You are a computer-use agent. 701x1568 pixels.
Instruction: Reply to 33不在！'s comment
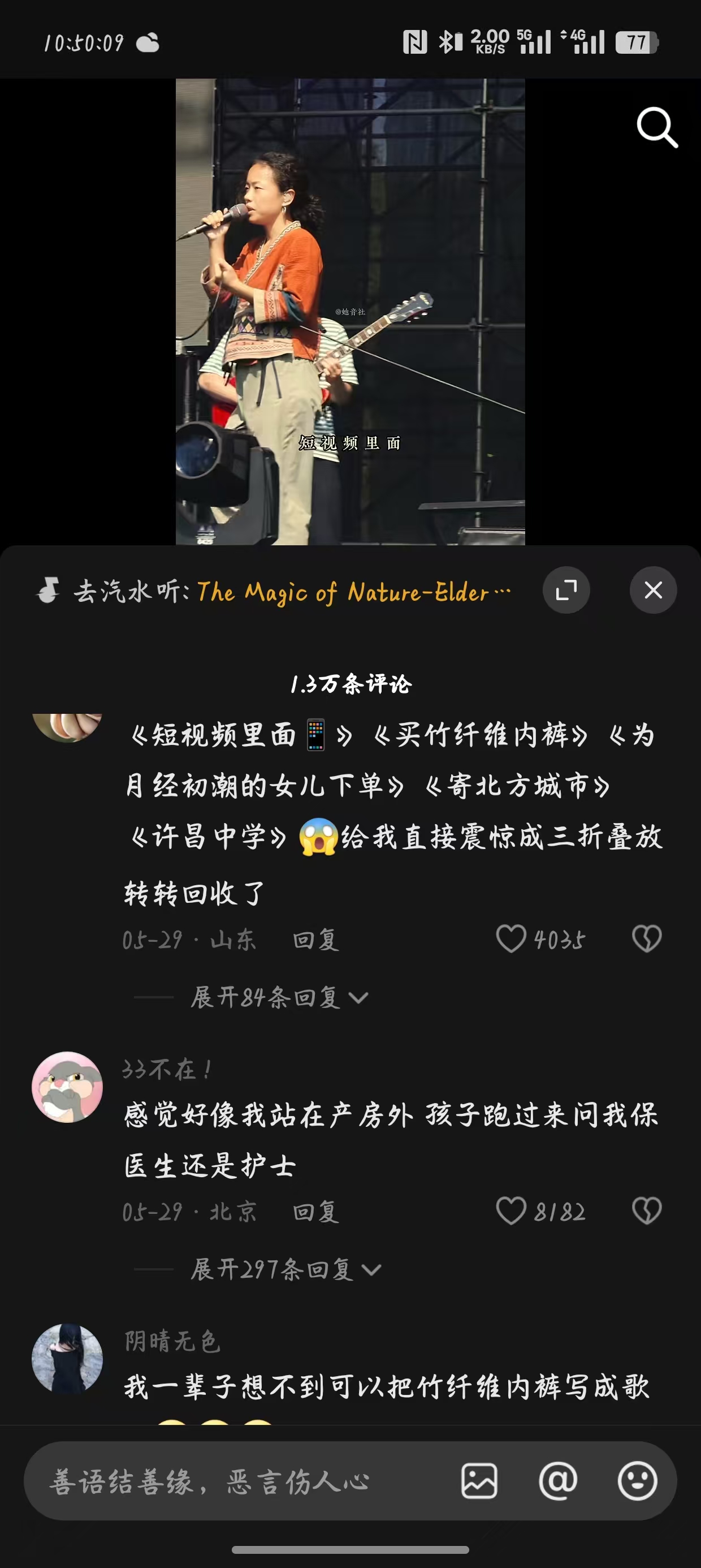pyautogui.click(x=315, y=1212)
